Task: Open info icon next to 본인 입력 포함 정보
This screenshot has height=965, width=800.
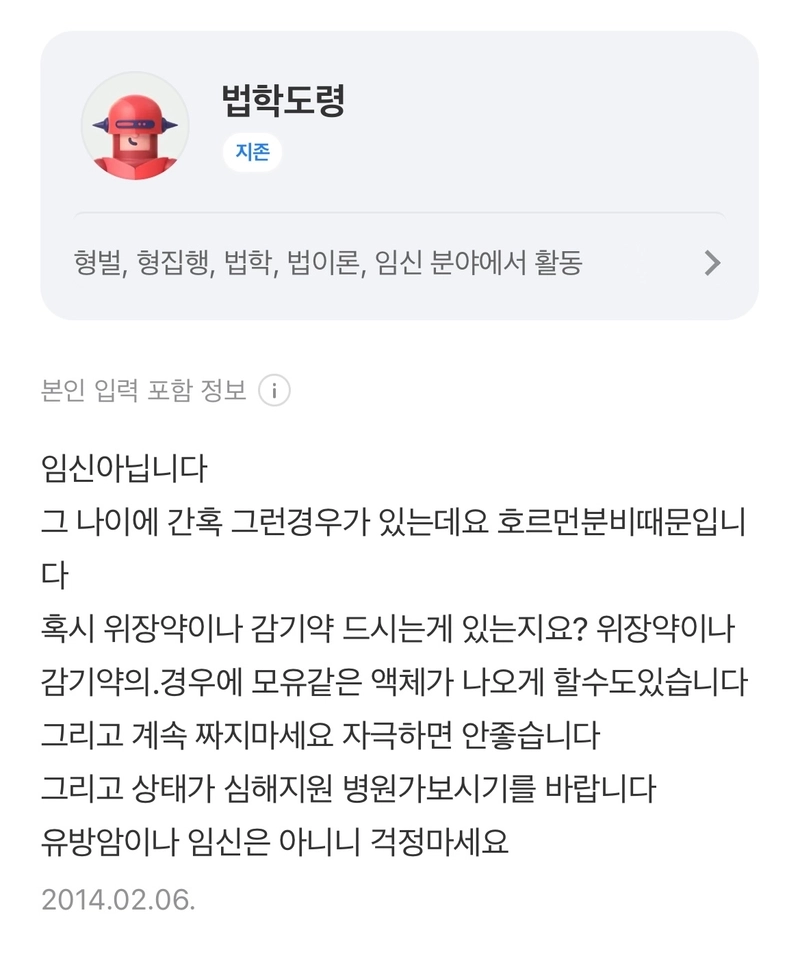Action: [x=274, y=390]
